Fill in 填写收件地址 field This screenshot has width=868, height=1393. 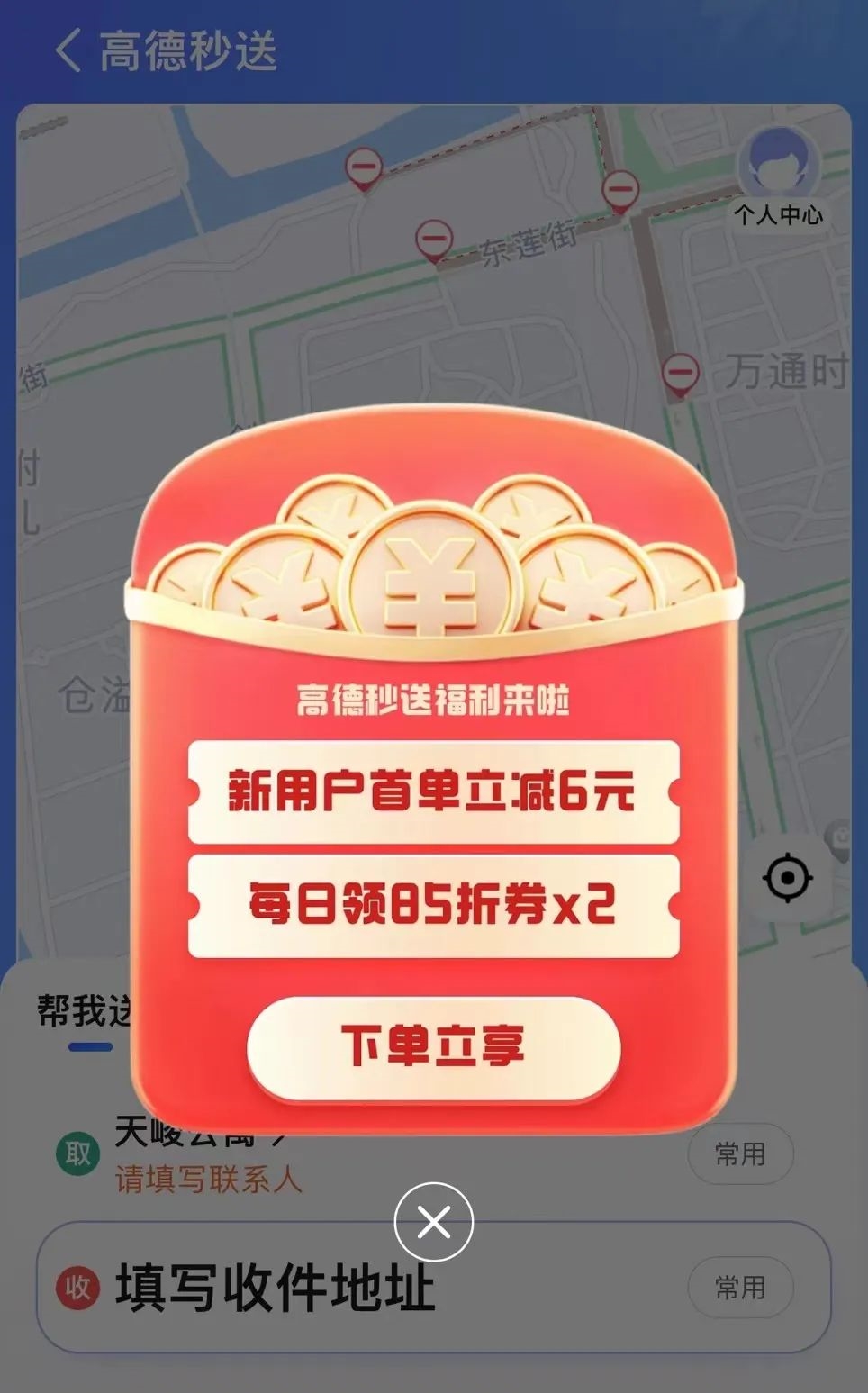[x=275, y=1288]
